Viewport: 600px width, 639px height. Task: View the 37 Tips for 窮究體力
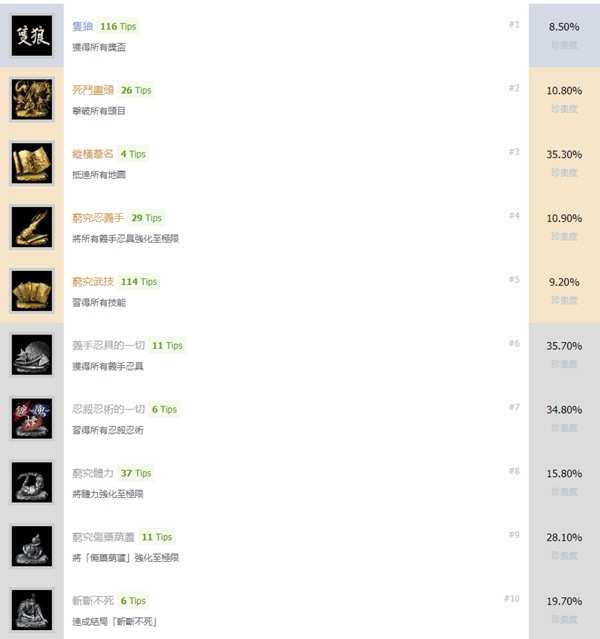[134, 473]
